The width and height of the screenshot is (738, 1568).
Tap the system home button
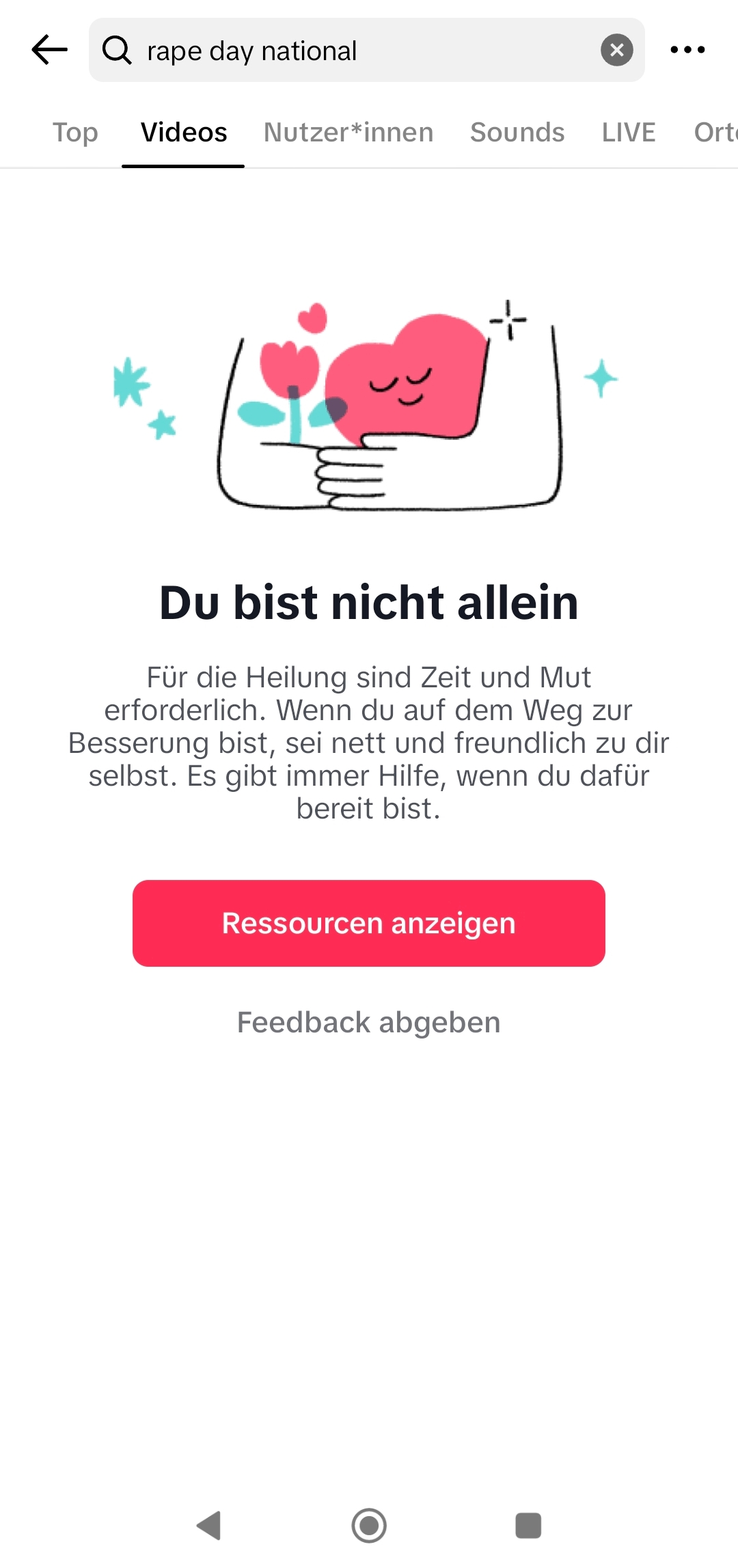(369, 1525)
